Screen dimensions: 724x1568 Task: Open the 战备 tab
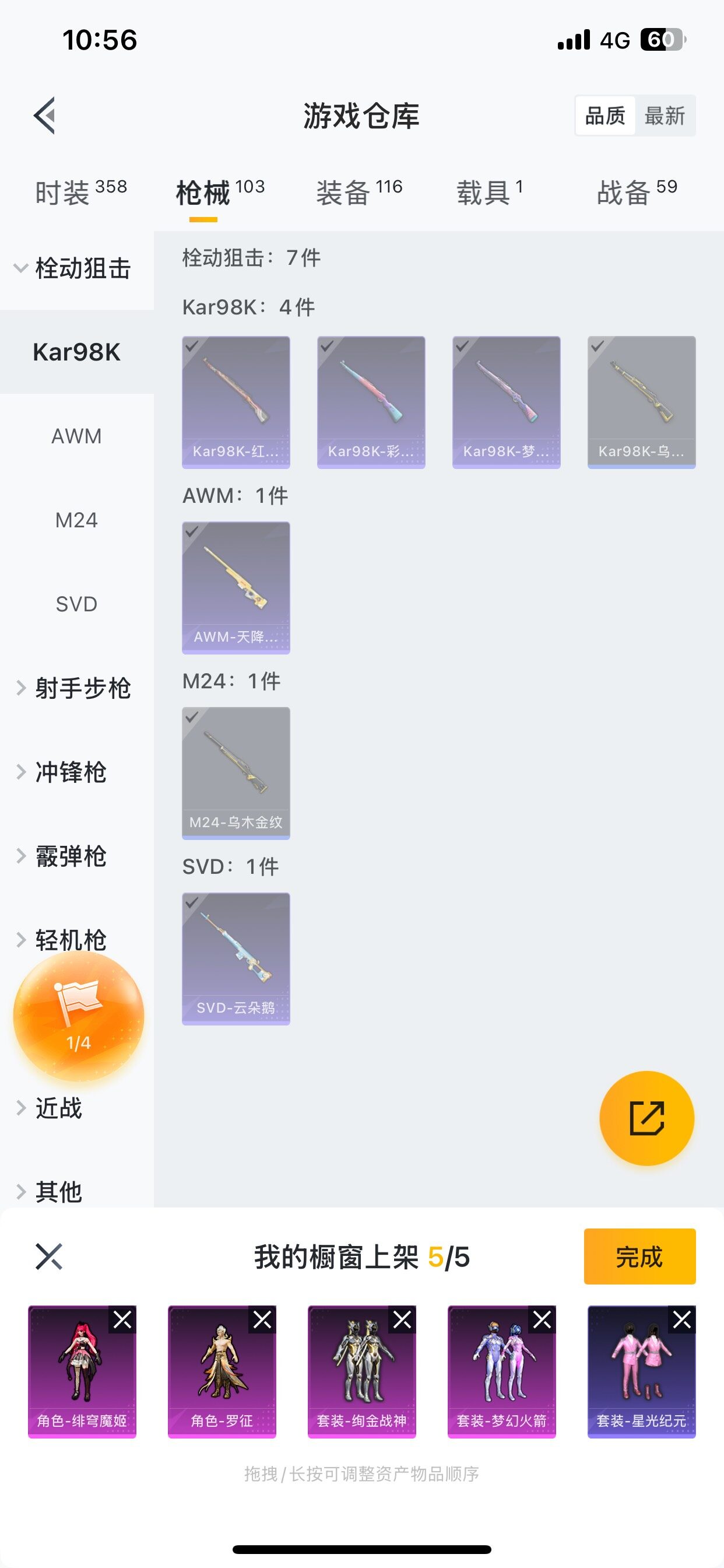[637, 192]
